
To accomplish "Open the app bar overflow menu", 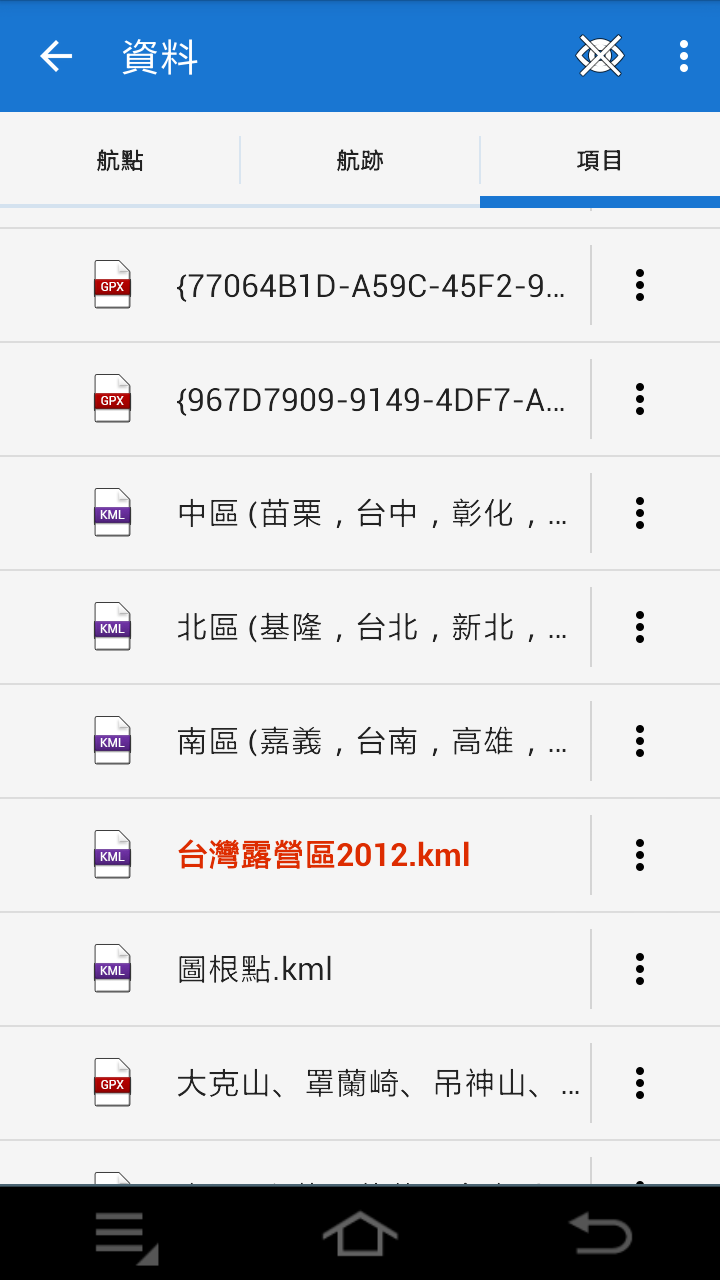I will tap(684, 56).
